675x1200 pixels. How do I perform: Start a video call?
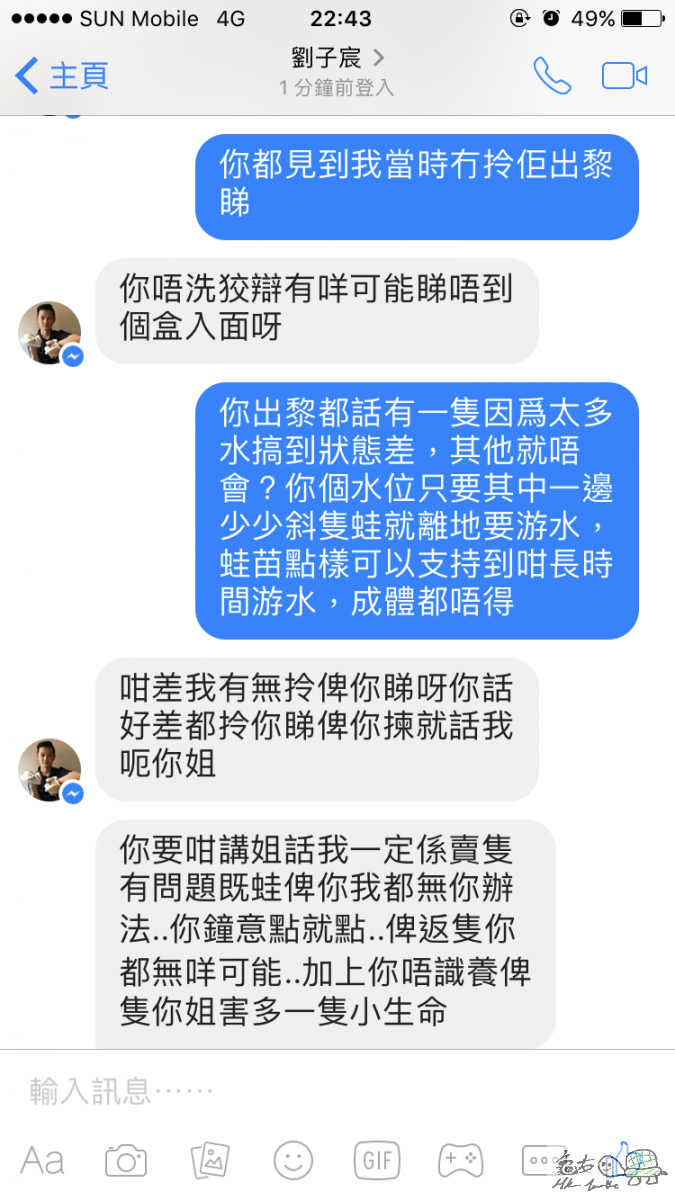pos(625,76)
